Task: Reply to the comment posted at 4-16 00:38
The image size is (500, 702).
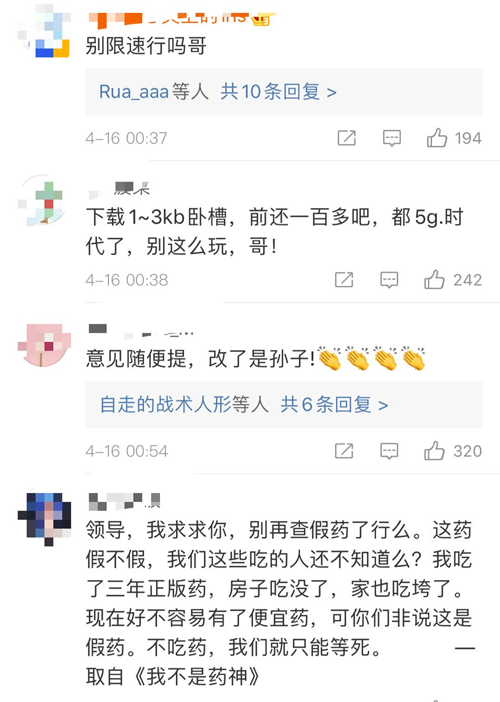Action: 389,280
